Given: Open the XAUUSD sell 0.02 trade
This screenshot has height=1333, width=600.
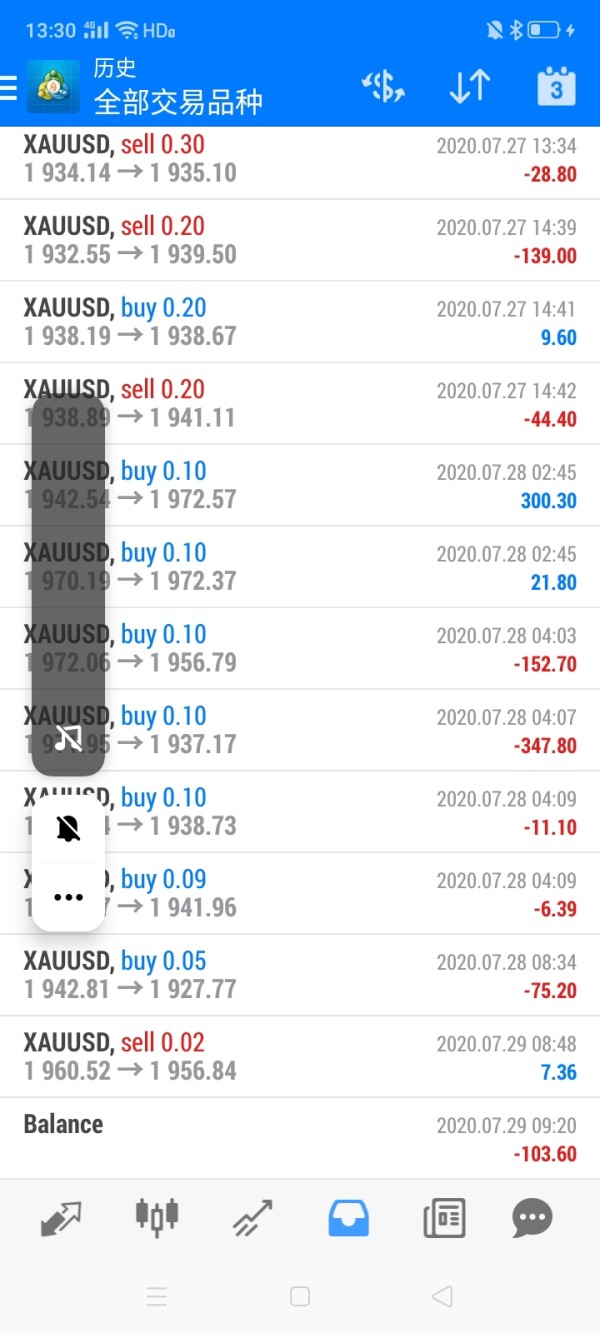Looking at the screenshot, I should point(300,1057).
